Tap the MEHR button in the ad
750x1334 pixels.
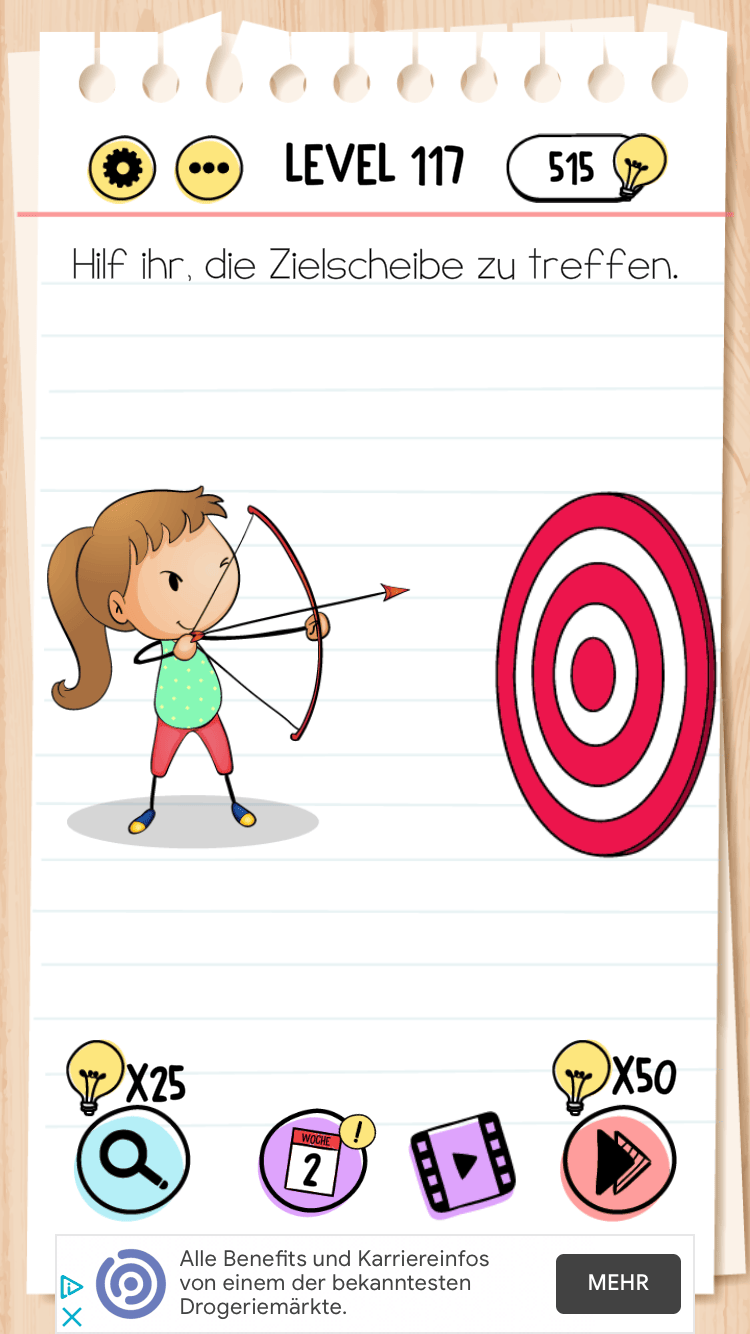click(618, 1283)
